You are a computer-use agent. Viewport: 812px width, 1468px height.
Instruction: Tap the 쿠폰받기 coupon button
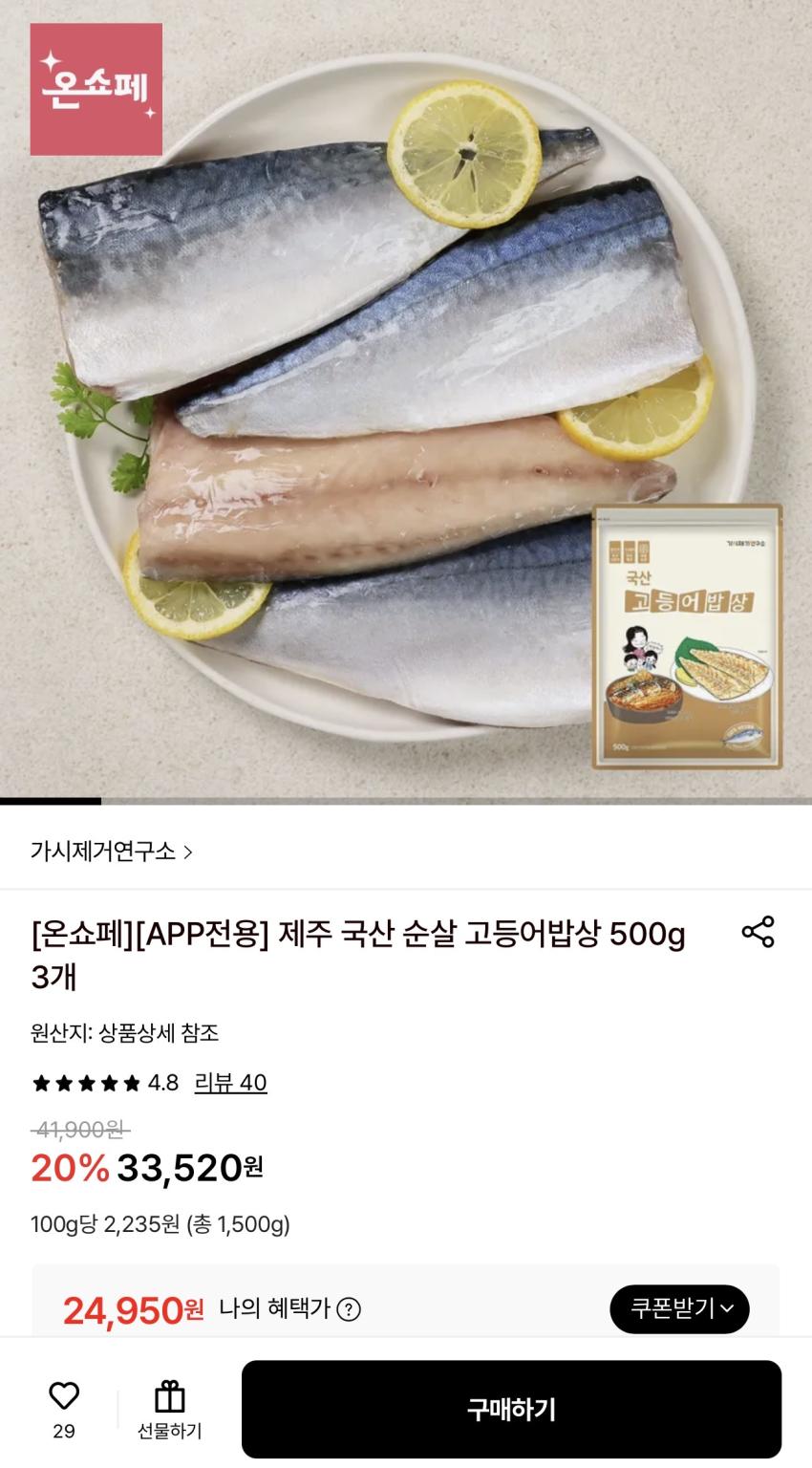[x=679, y=1308]
